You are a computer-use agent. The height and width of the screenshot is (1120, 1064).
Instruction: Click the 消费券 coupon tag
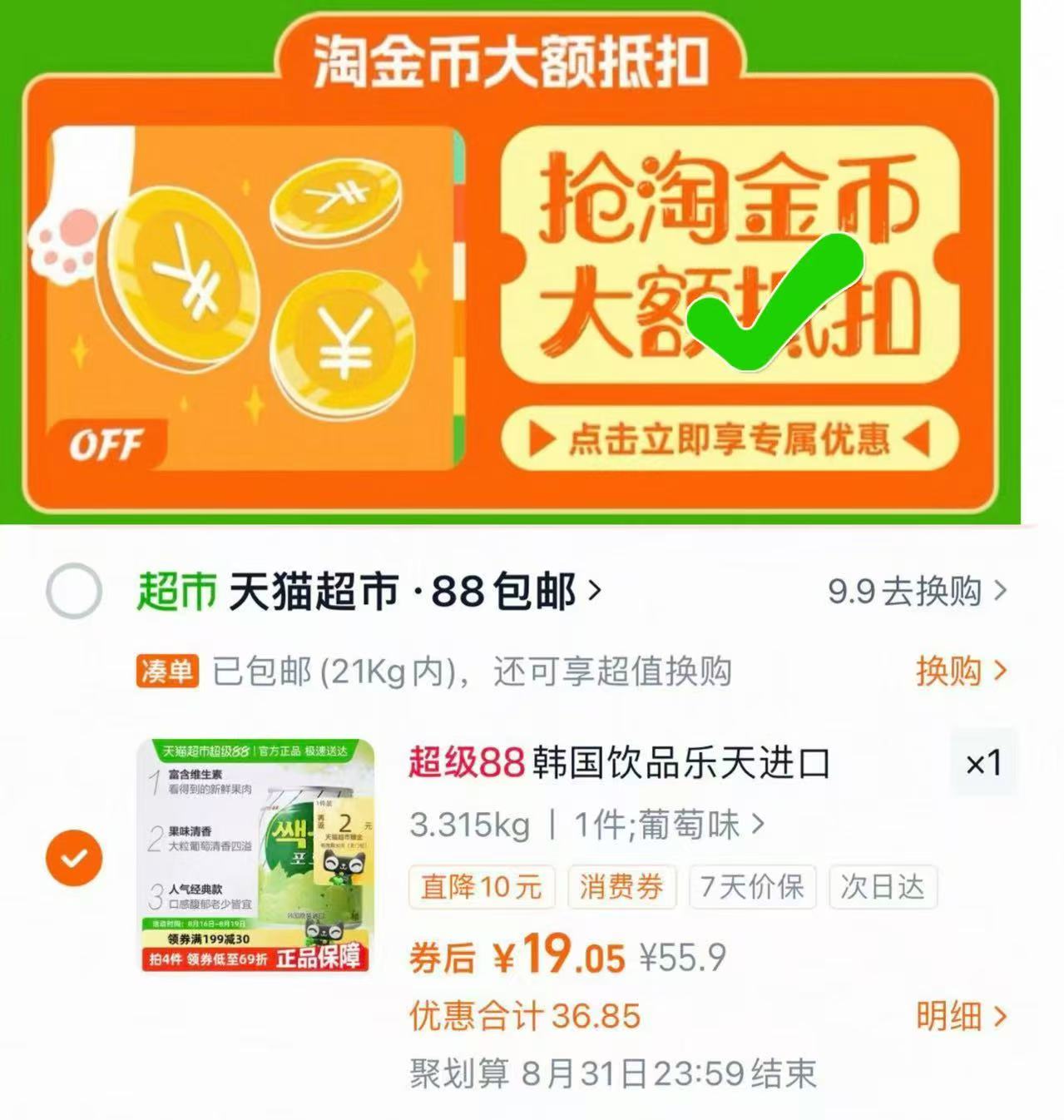point(621,888)
